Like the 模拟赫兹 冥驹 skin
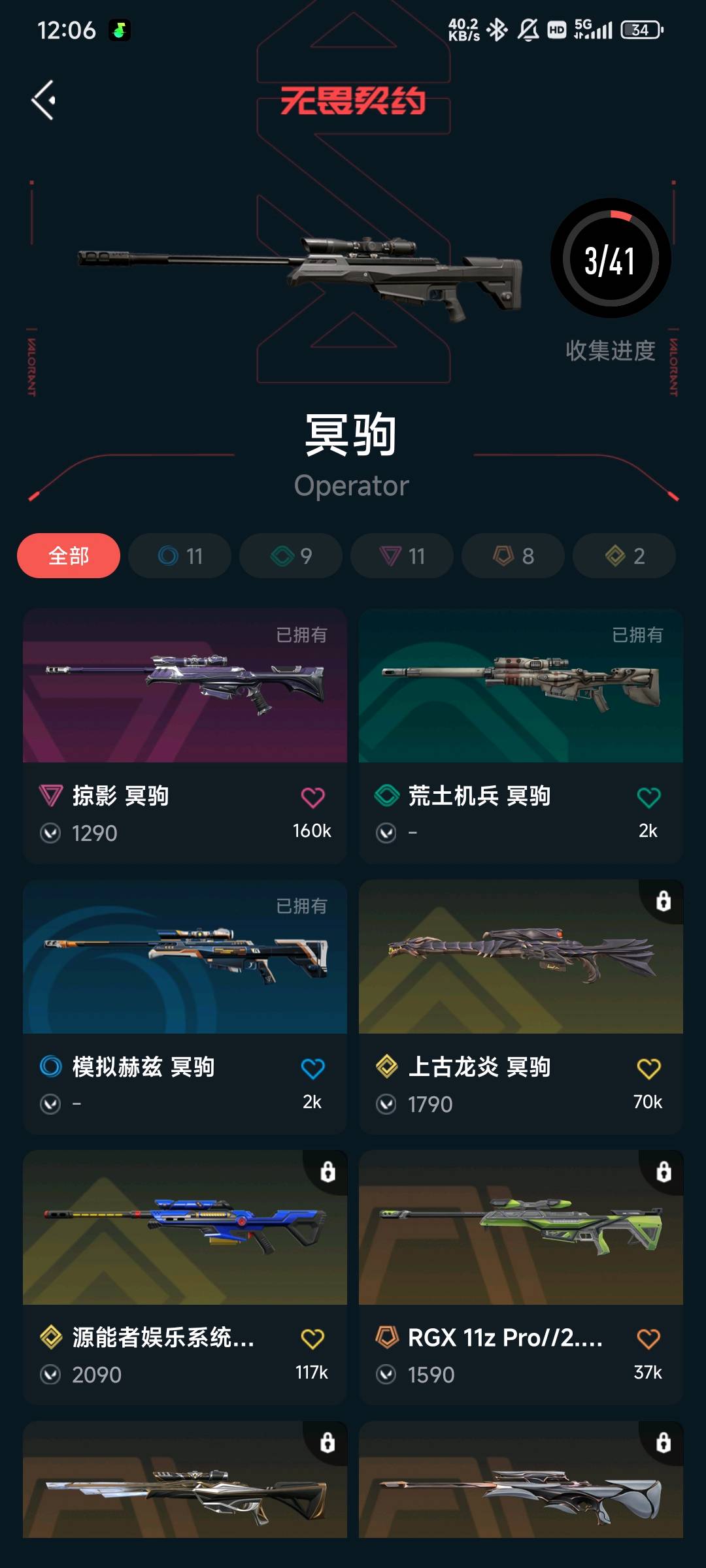 click(312, 1068)
